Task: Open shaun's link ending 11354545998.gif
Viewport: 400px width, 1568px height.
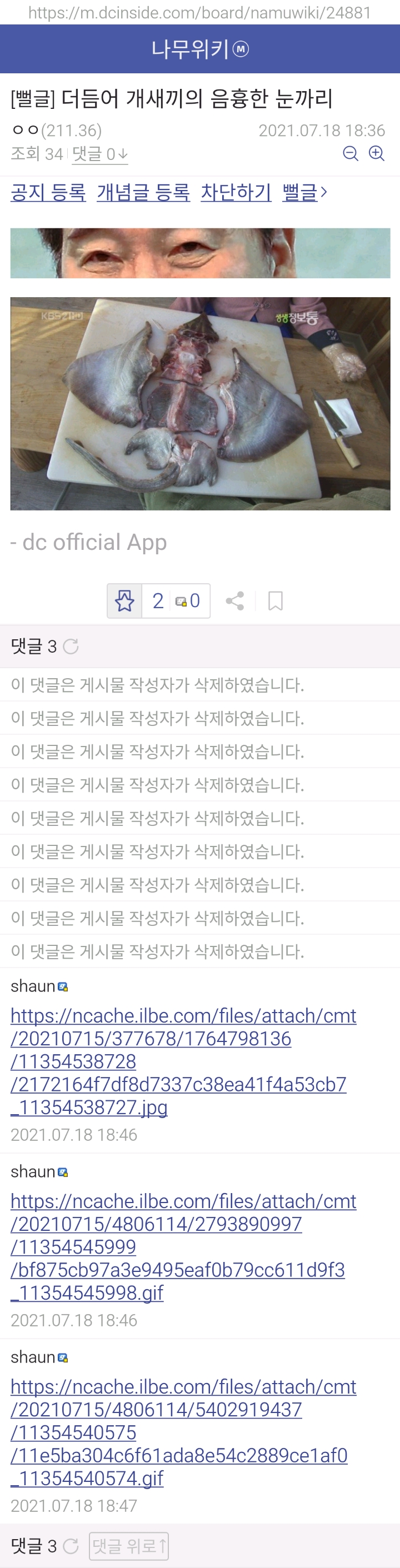Action: [x=183, y=1246]
